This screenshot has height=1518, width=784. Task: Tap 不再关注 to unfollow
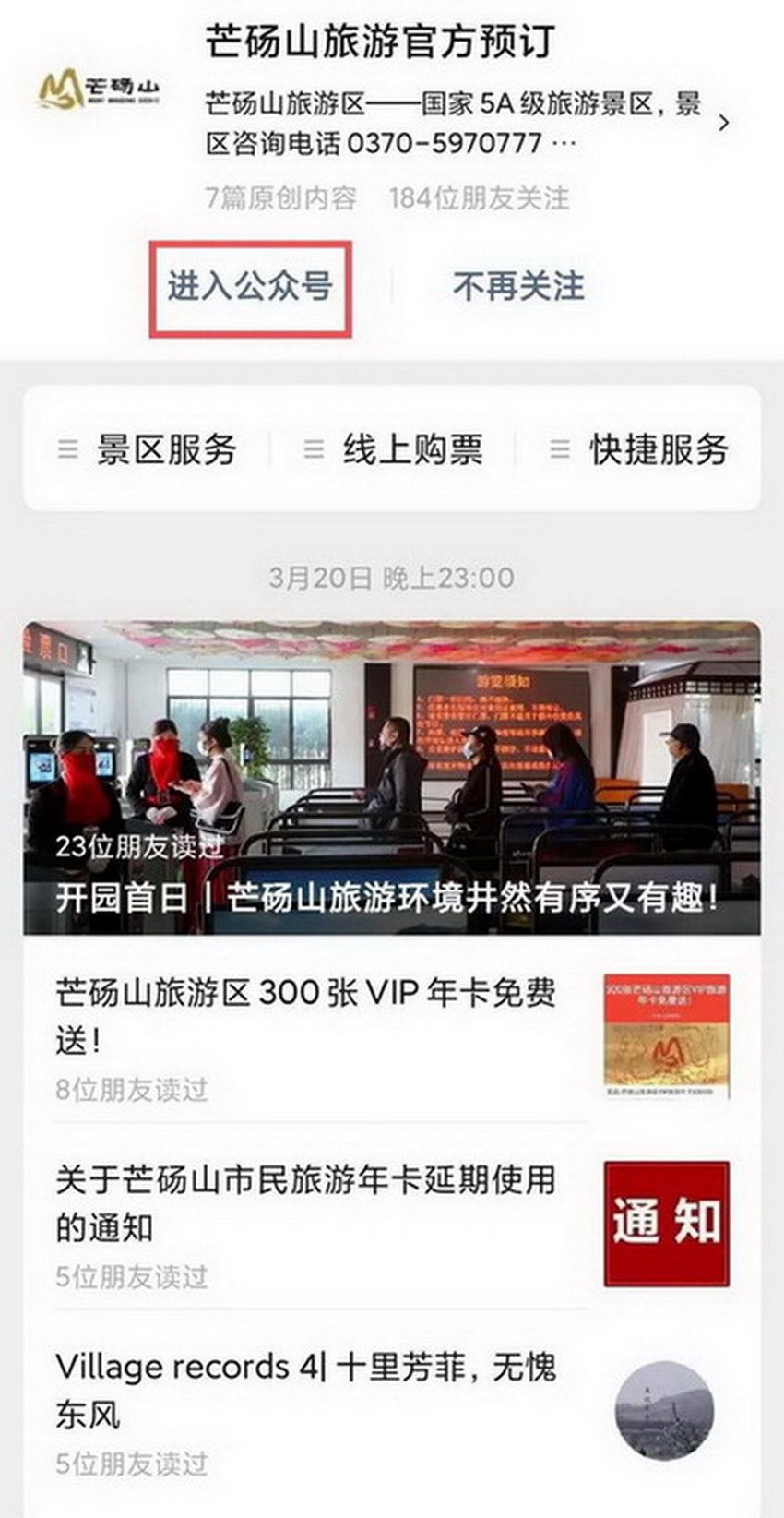(518, 287)
